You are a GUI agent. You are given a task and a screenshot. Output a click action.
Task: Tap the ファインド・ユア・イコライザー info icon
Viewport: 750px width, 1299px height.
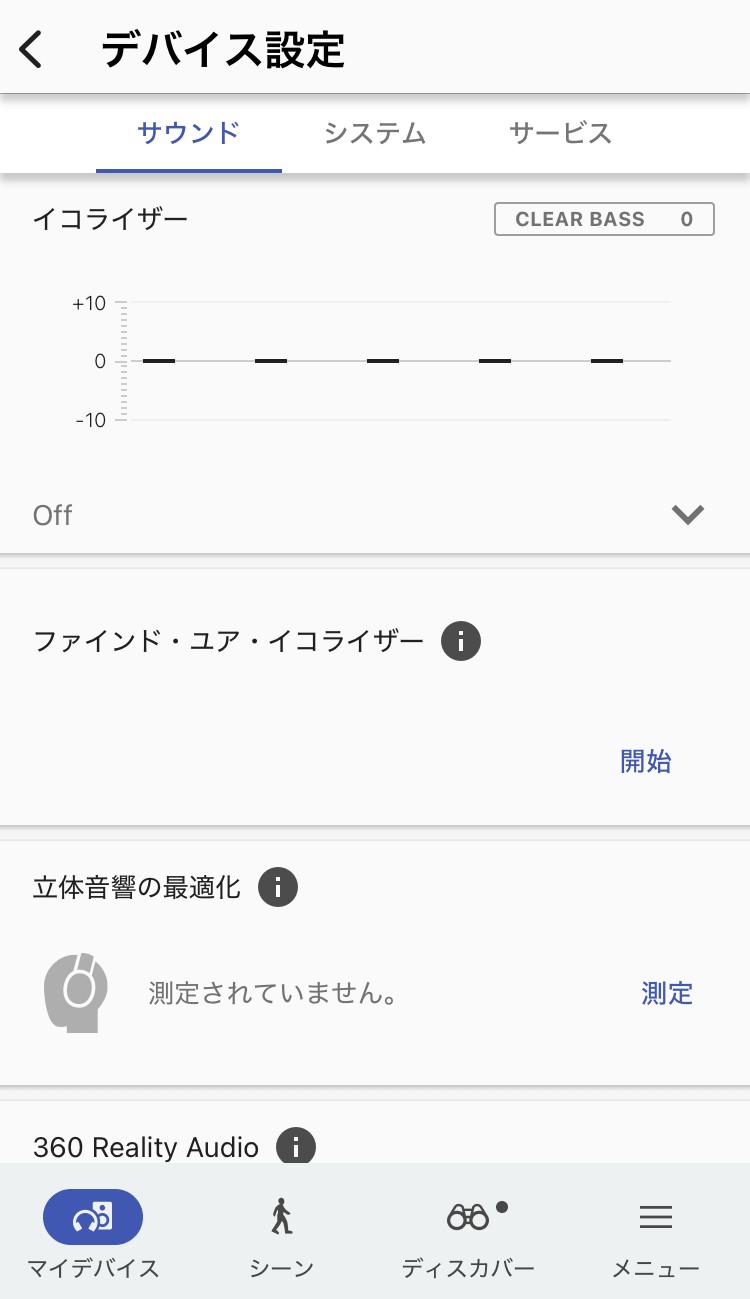(461, 640)
